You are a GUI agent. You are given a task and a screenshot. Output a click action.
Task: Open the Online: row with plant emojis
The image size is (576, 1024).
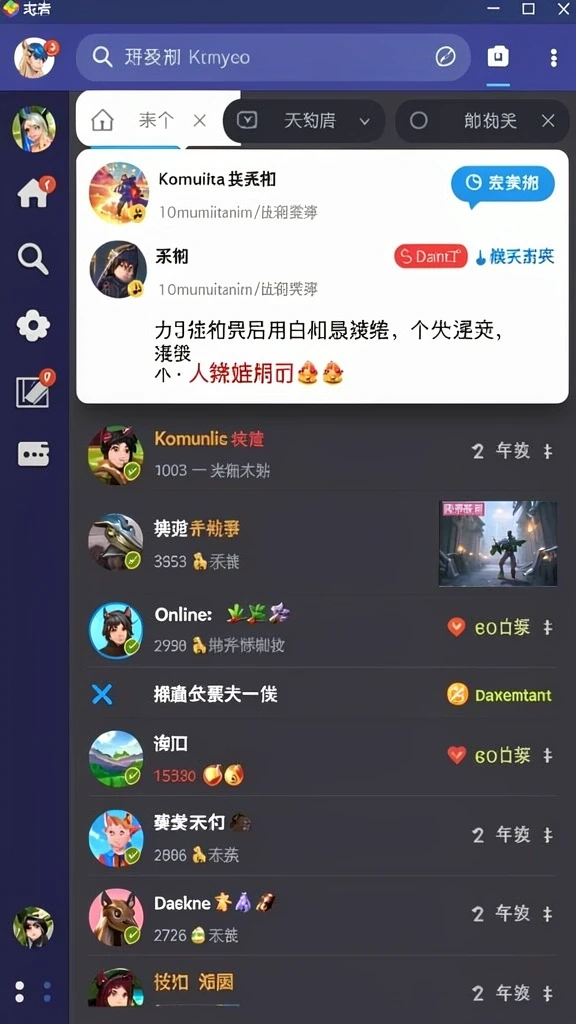click(321, 630)
